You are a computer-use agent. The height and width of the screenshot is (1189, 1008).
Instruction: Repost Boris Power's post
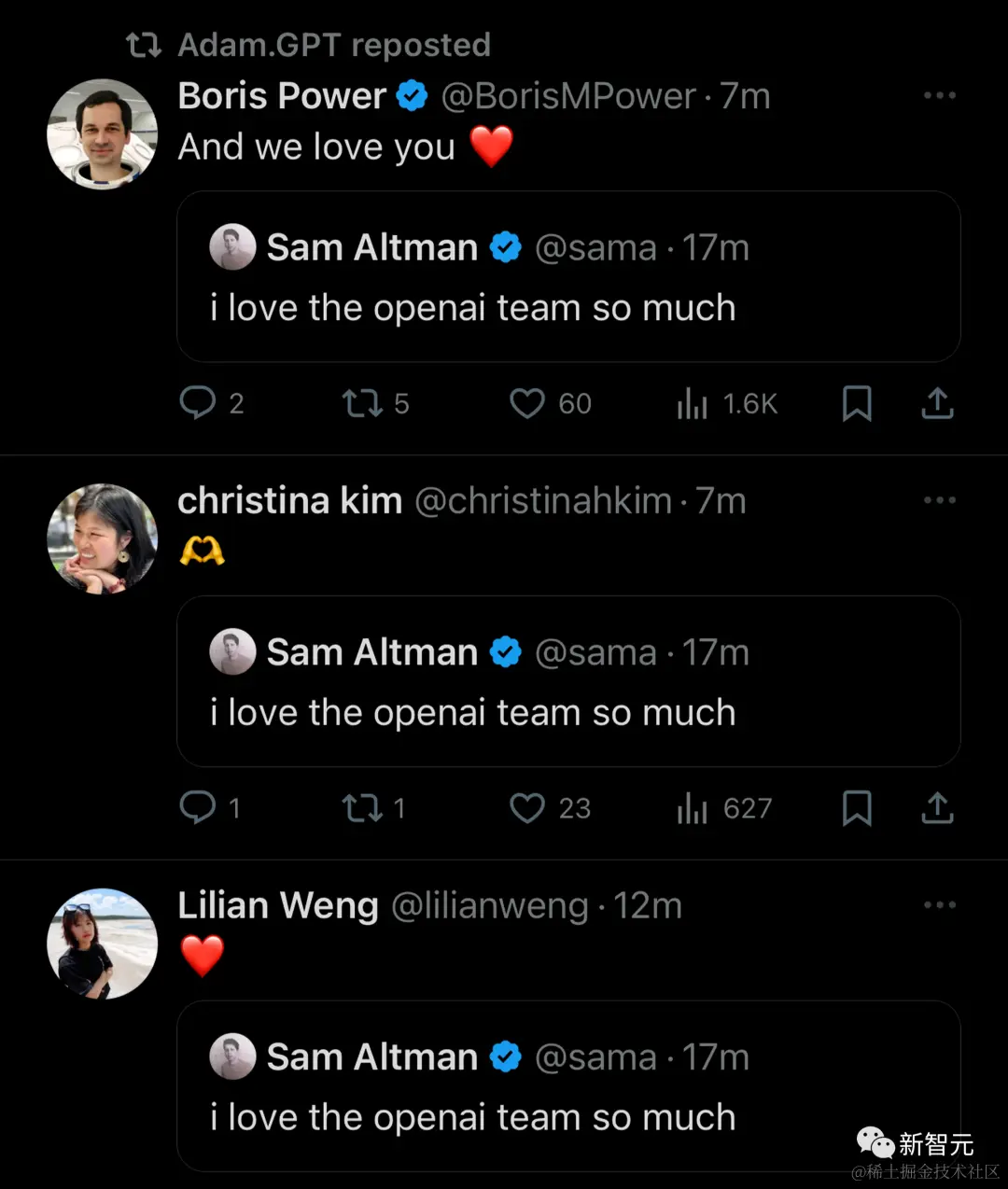tap(362, 403)
